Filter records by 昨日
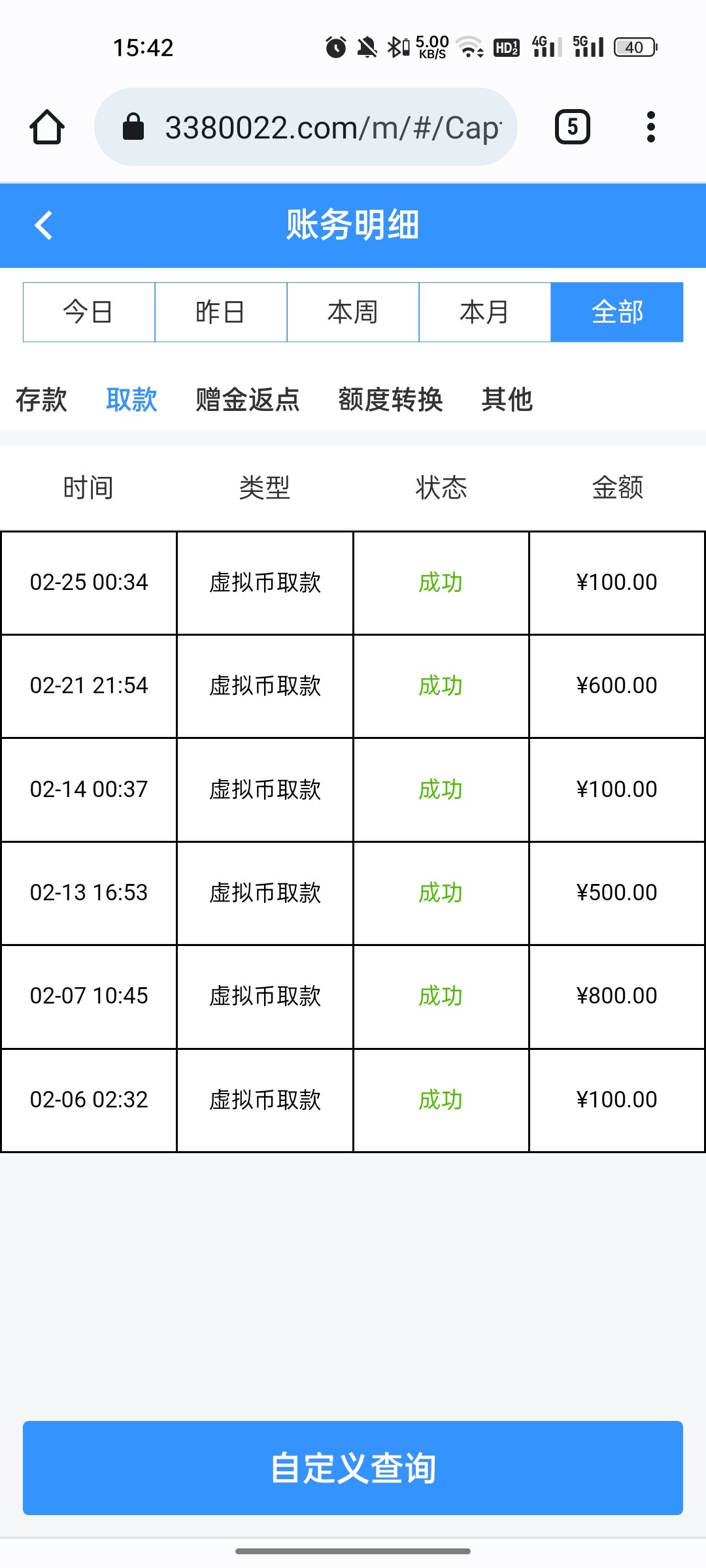 (x=221, y=312)
